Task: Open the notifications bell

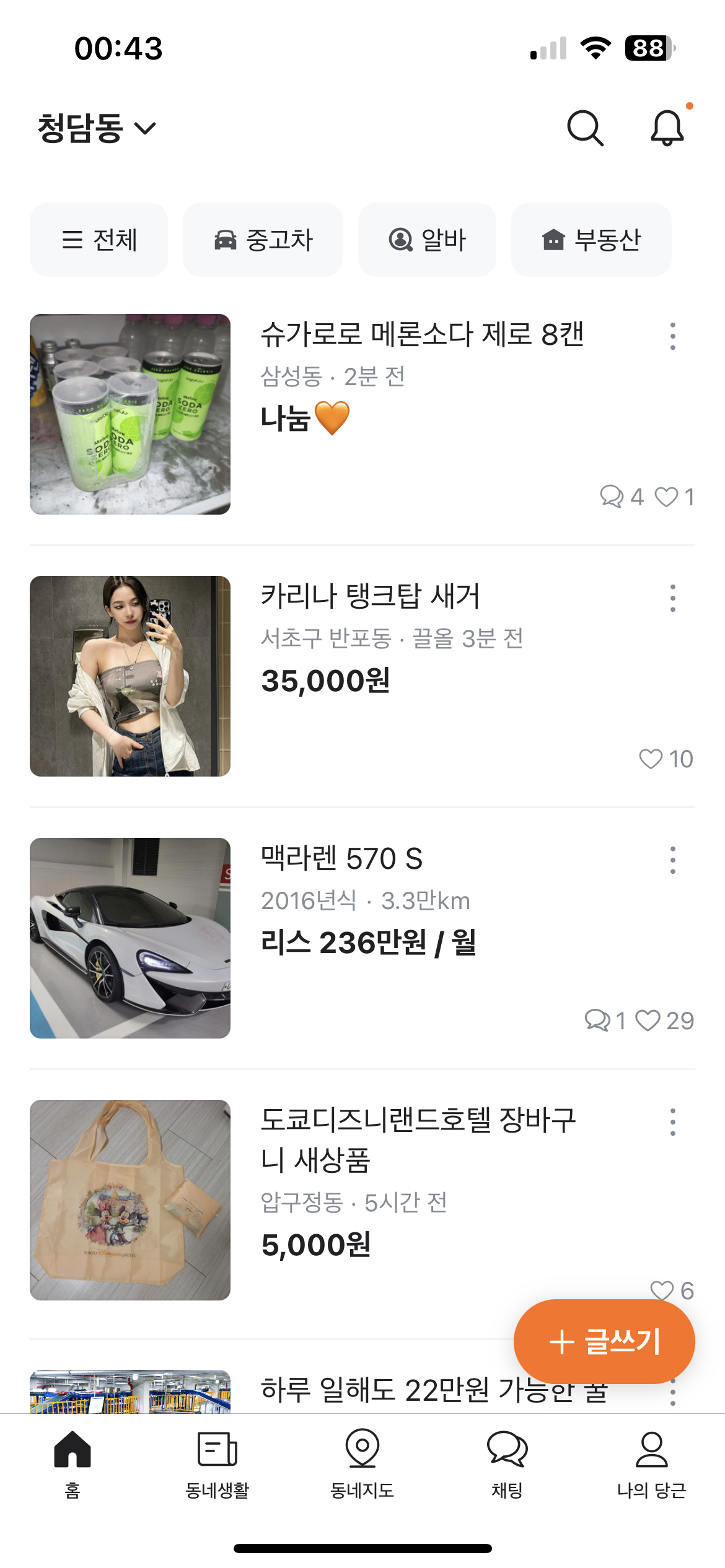Action: point(667,128)
